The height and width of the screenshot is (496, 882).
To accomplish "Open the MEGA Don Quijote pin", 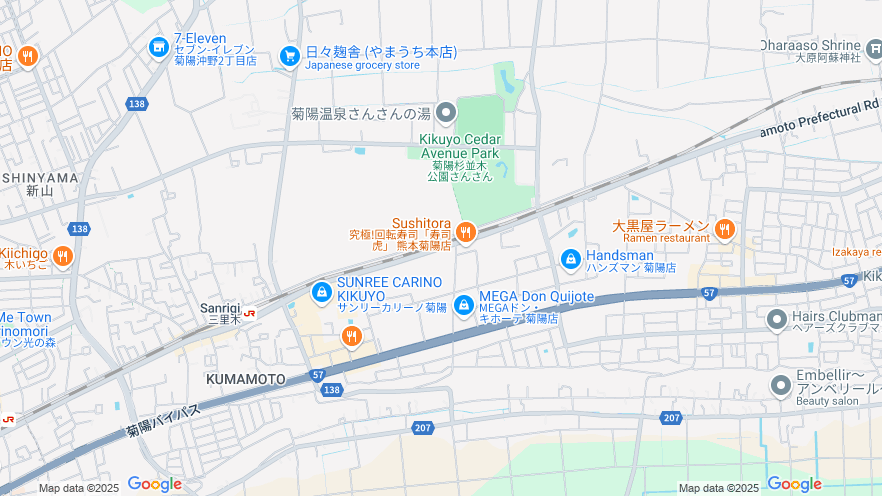I will coord(464,304).
